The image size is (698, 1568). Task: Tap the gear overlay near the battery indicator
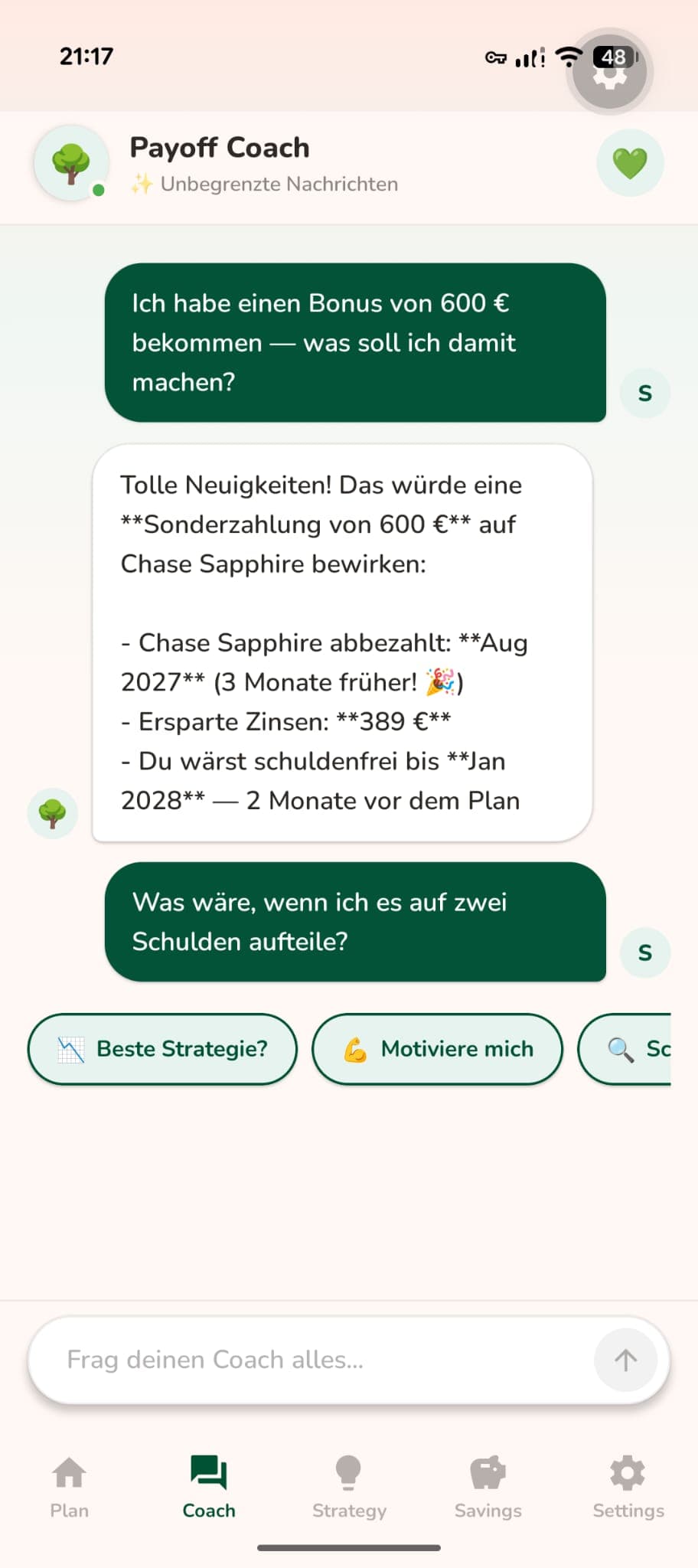609,71
